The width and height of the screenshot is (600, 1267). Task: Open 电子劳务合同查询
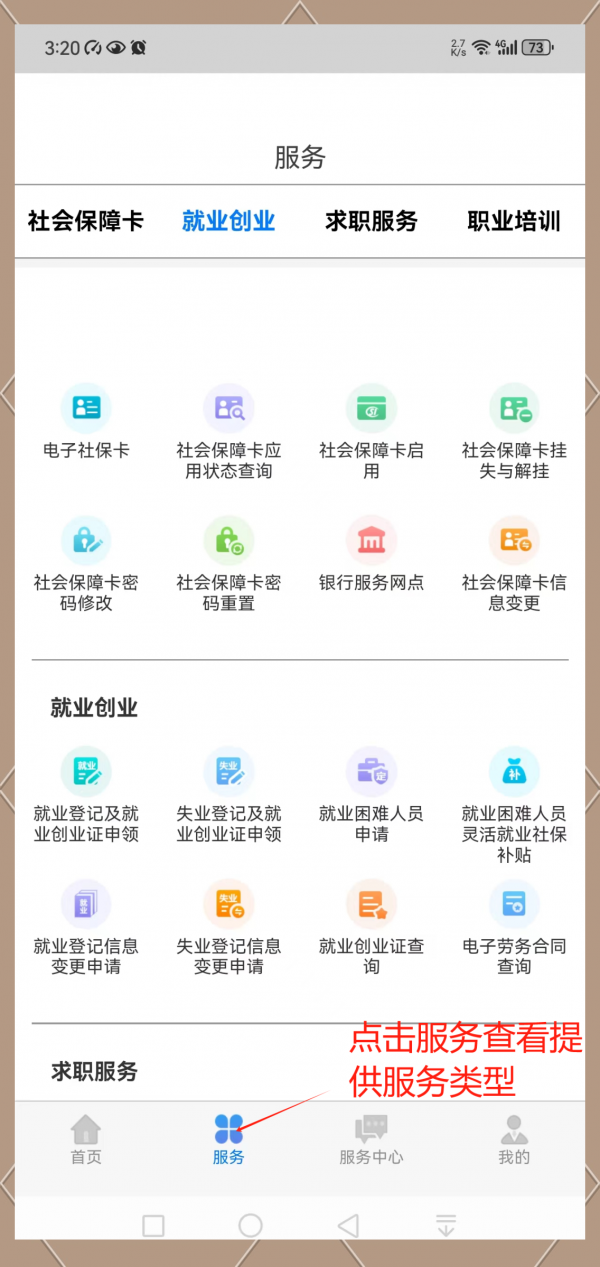(x=514, y=928)
